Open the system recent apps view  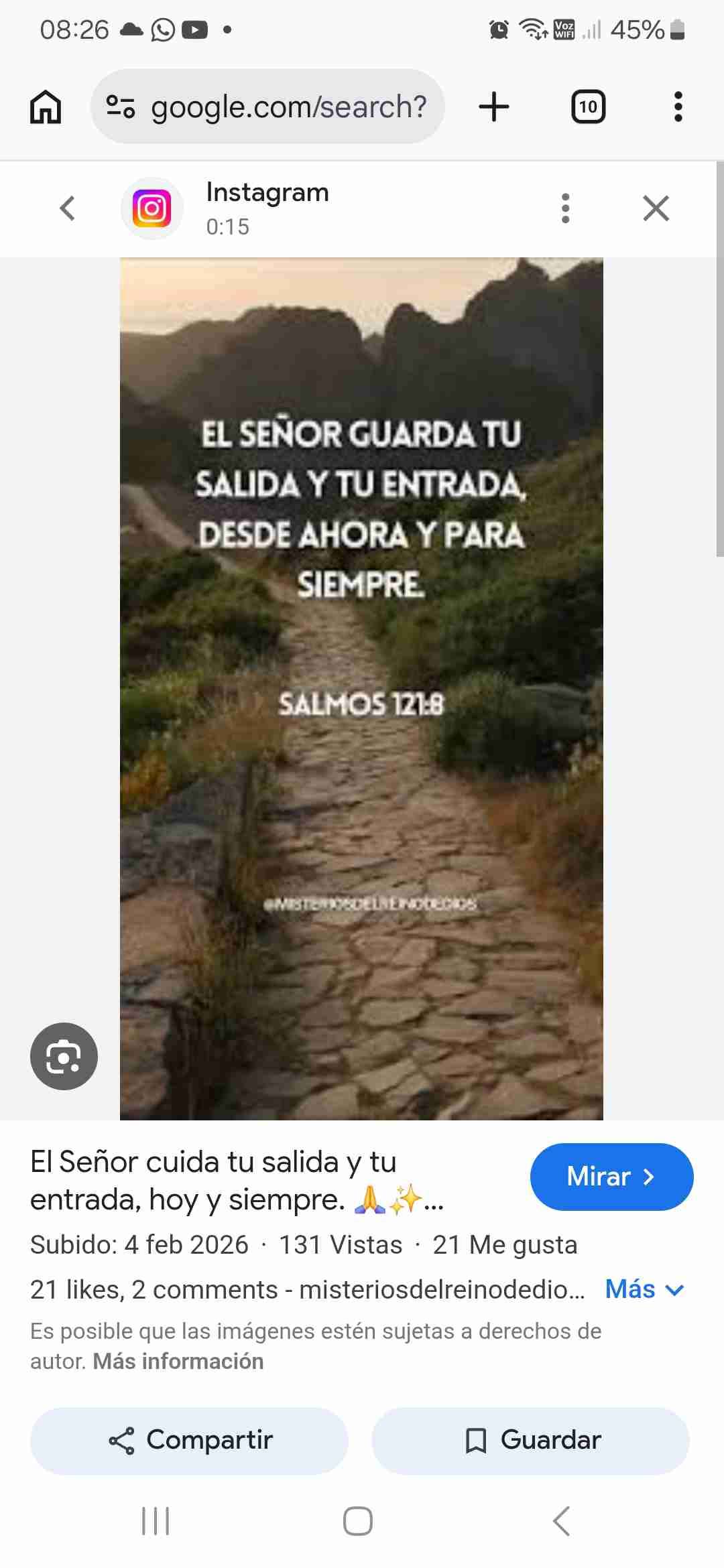point(156,1521)
